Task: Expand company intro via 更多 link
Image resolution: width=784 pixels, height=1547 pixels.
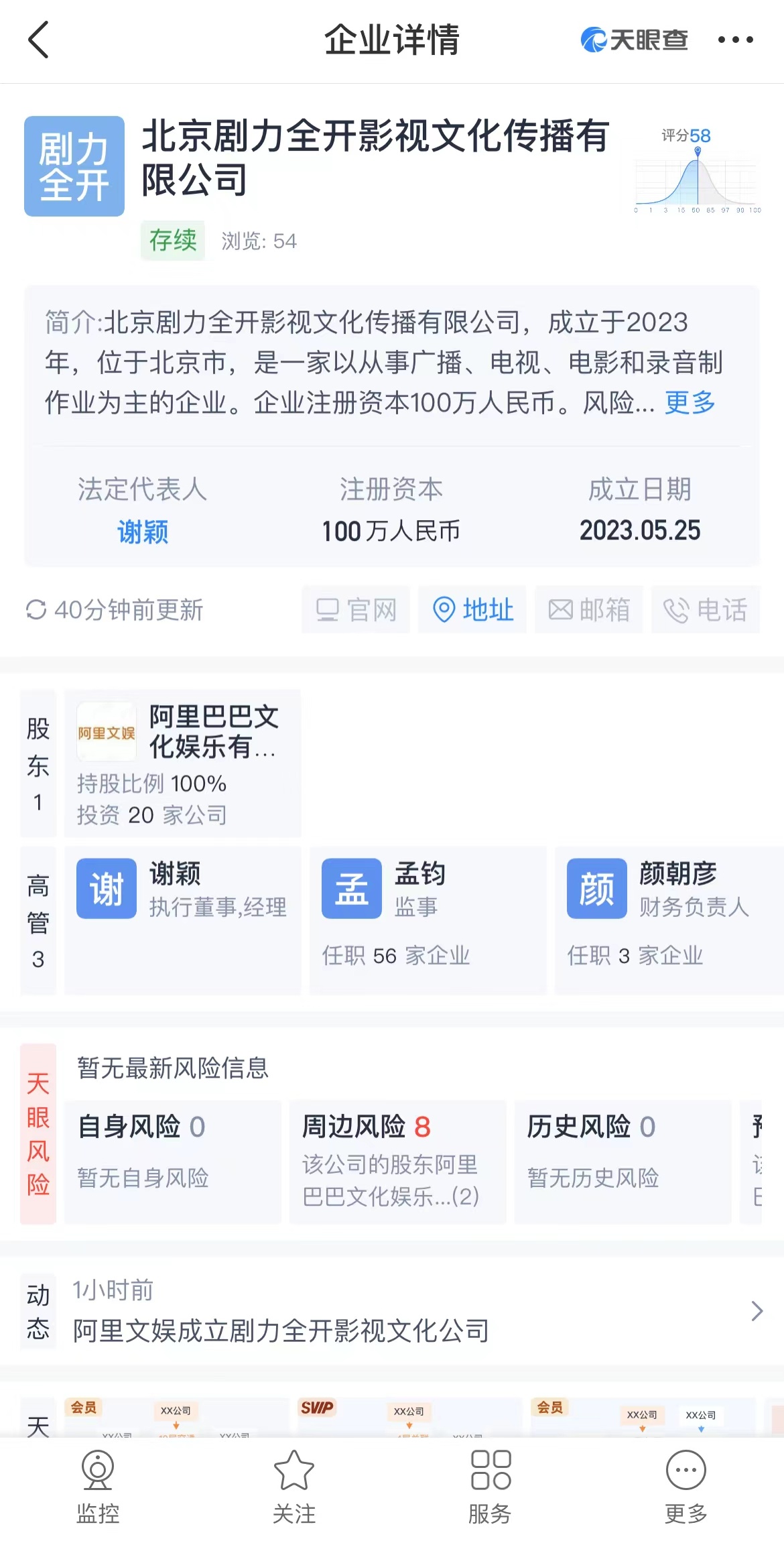Action: click(690, 402)
